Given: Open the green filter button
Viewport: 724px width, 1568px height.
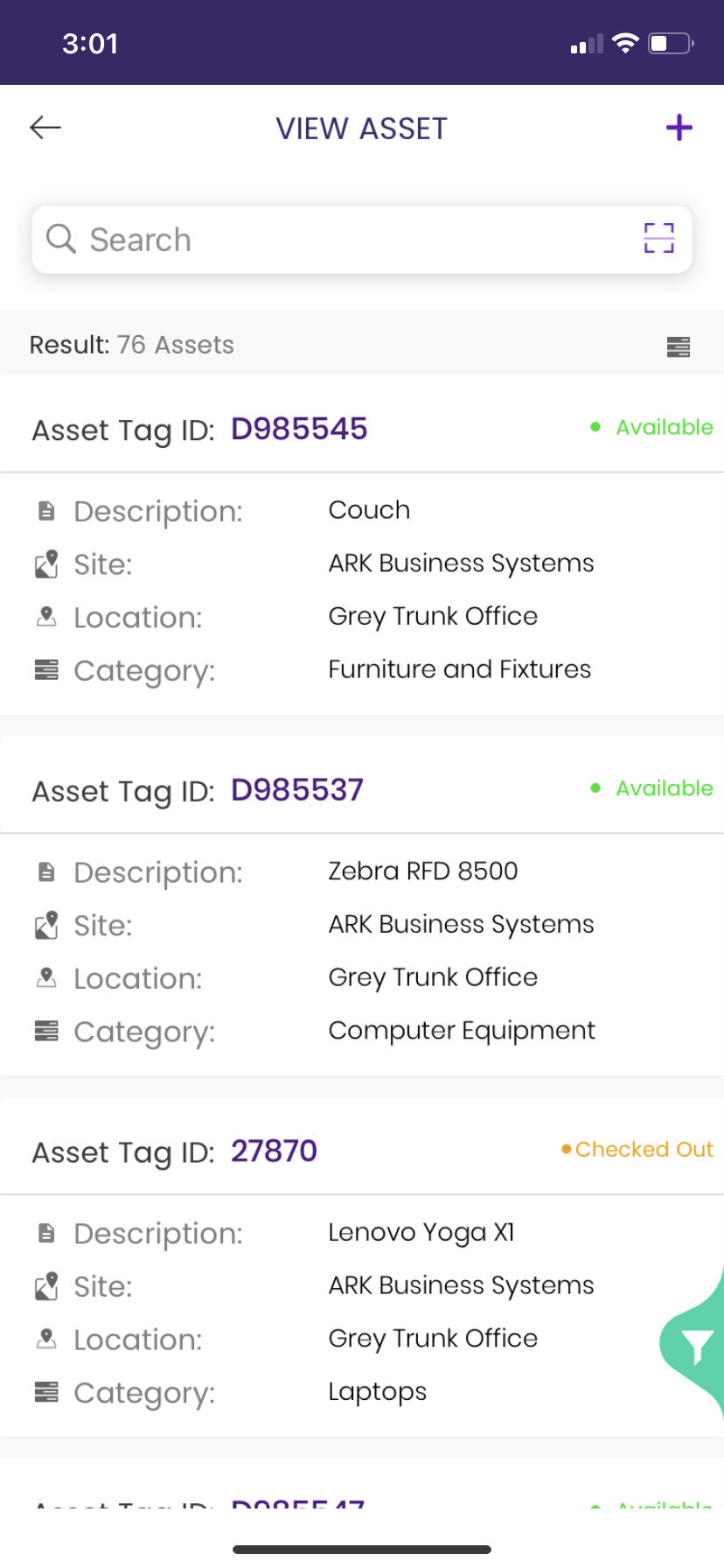Looking at the screenshot, I should pyautogui.click(x=695, y=1347).
